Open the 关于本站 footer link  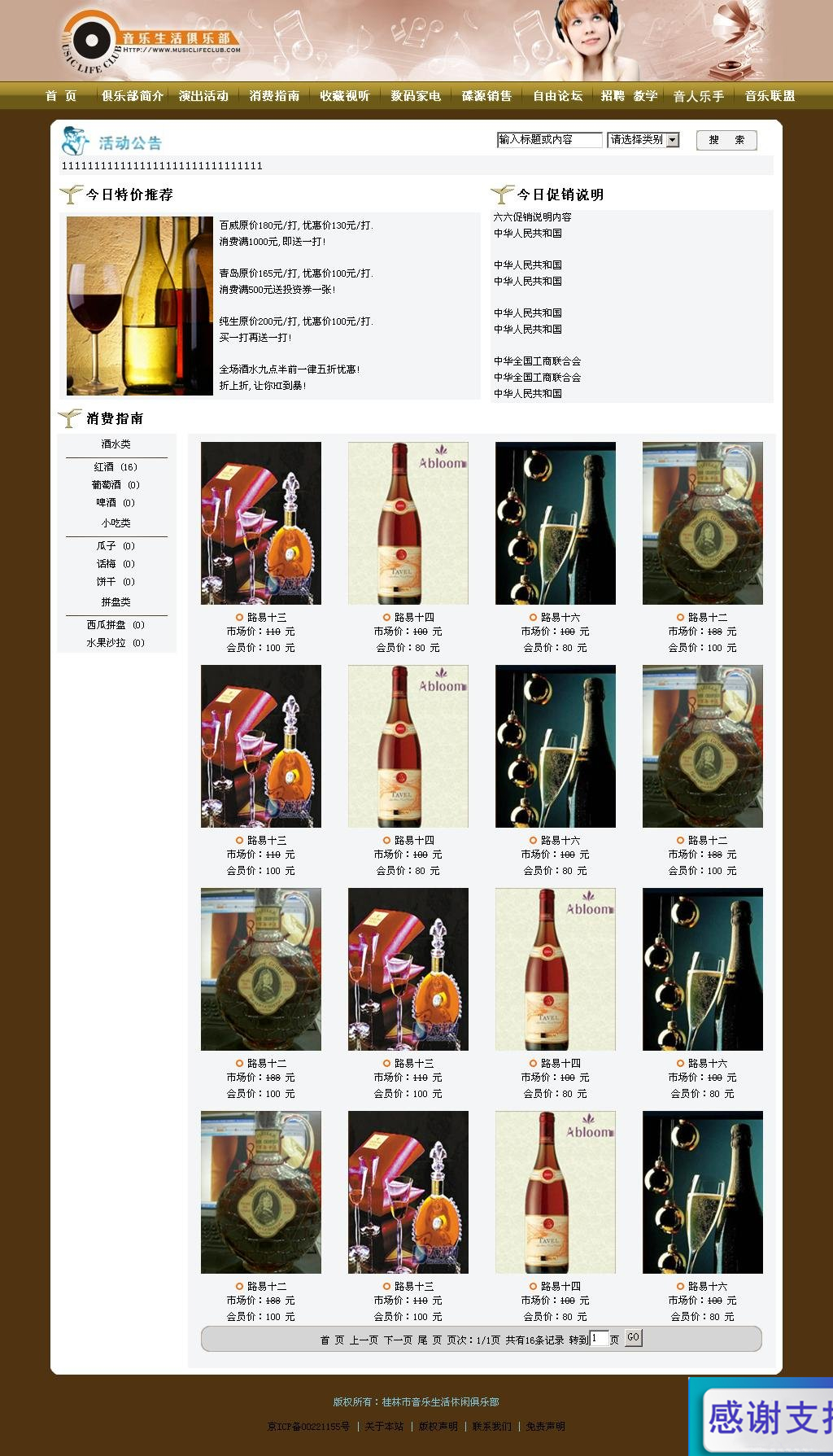click(384, 1426)
